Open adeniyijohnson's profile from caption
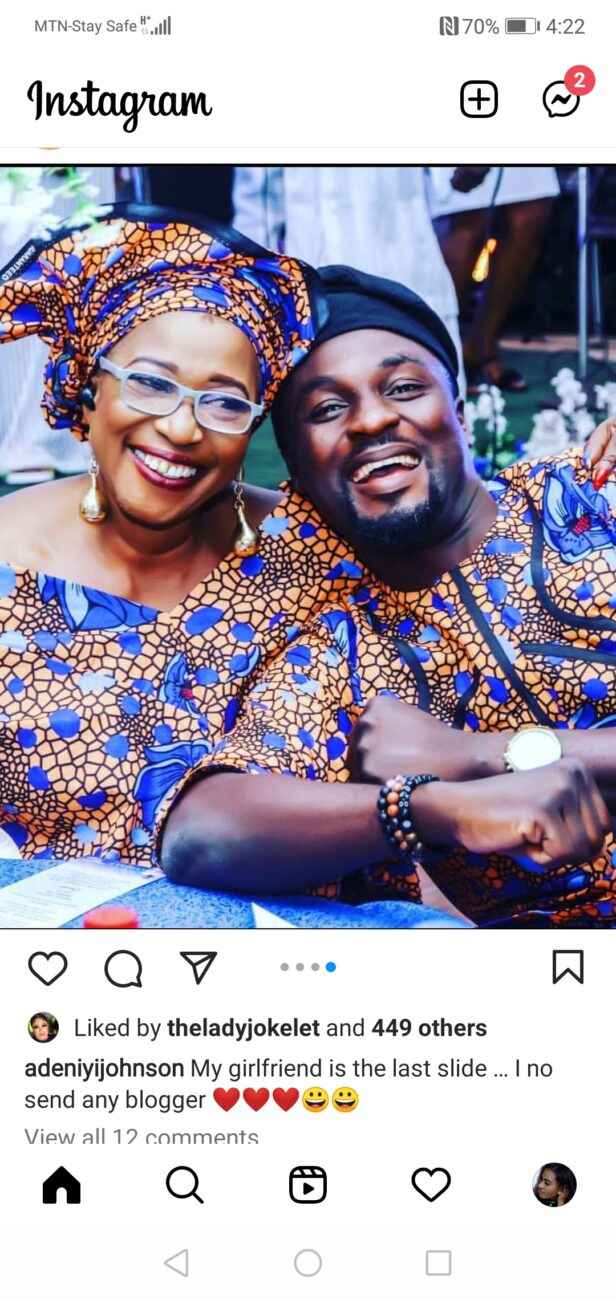This screenshot has width=616, height=1300. point(104,1068)
